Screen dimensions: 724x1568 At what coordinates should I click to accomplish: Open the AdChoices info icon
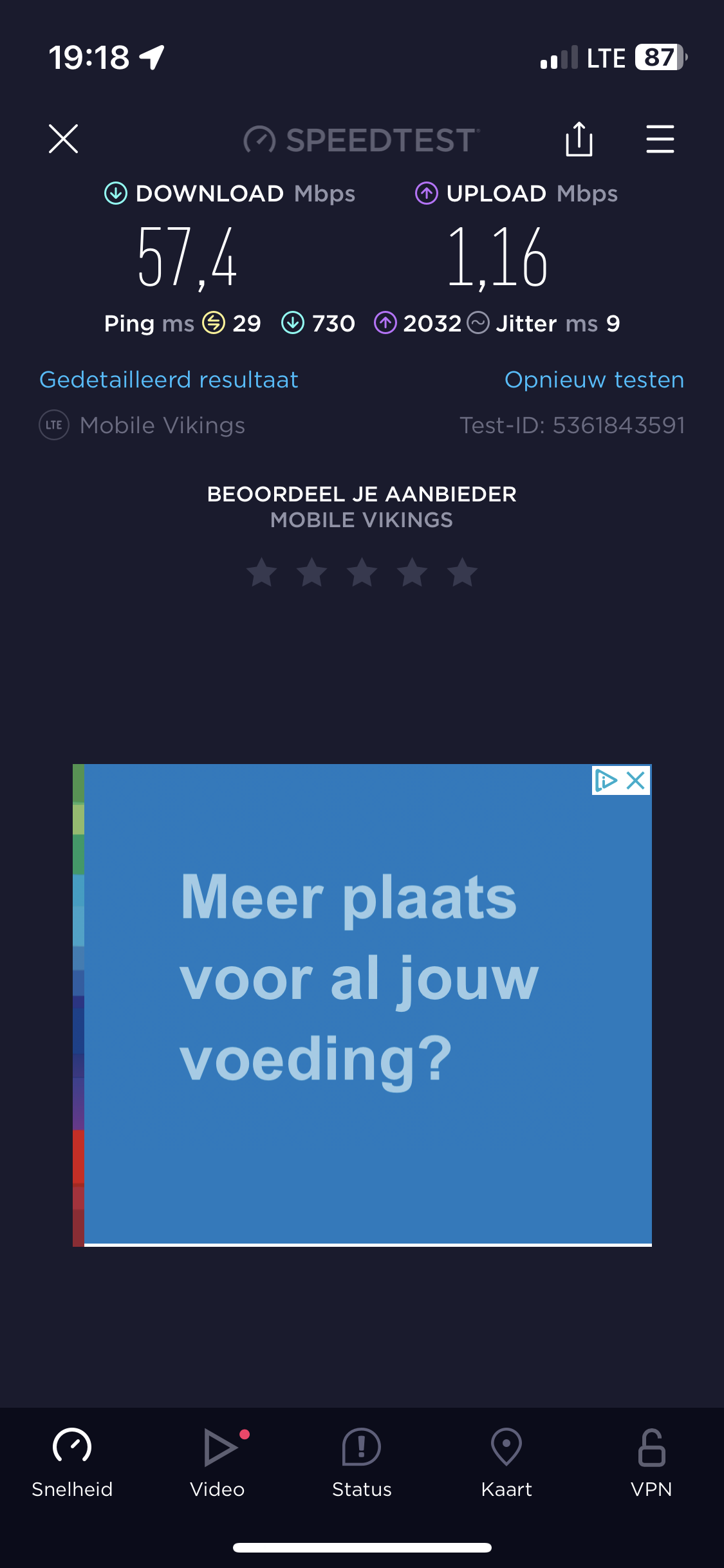pos(606,781)
